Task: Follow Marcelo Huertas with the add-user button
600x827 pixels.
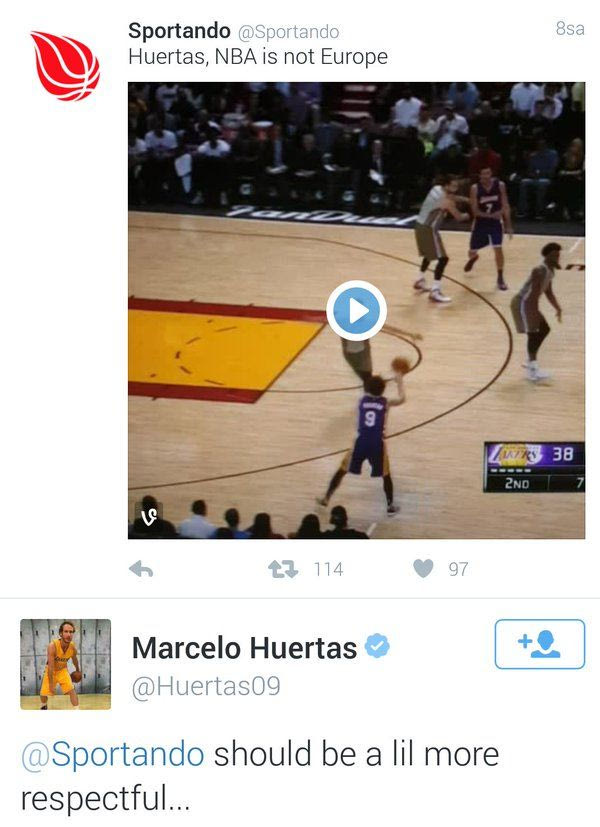Action: click(x=540, y=644)
